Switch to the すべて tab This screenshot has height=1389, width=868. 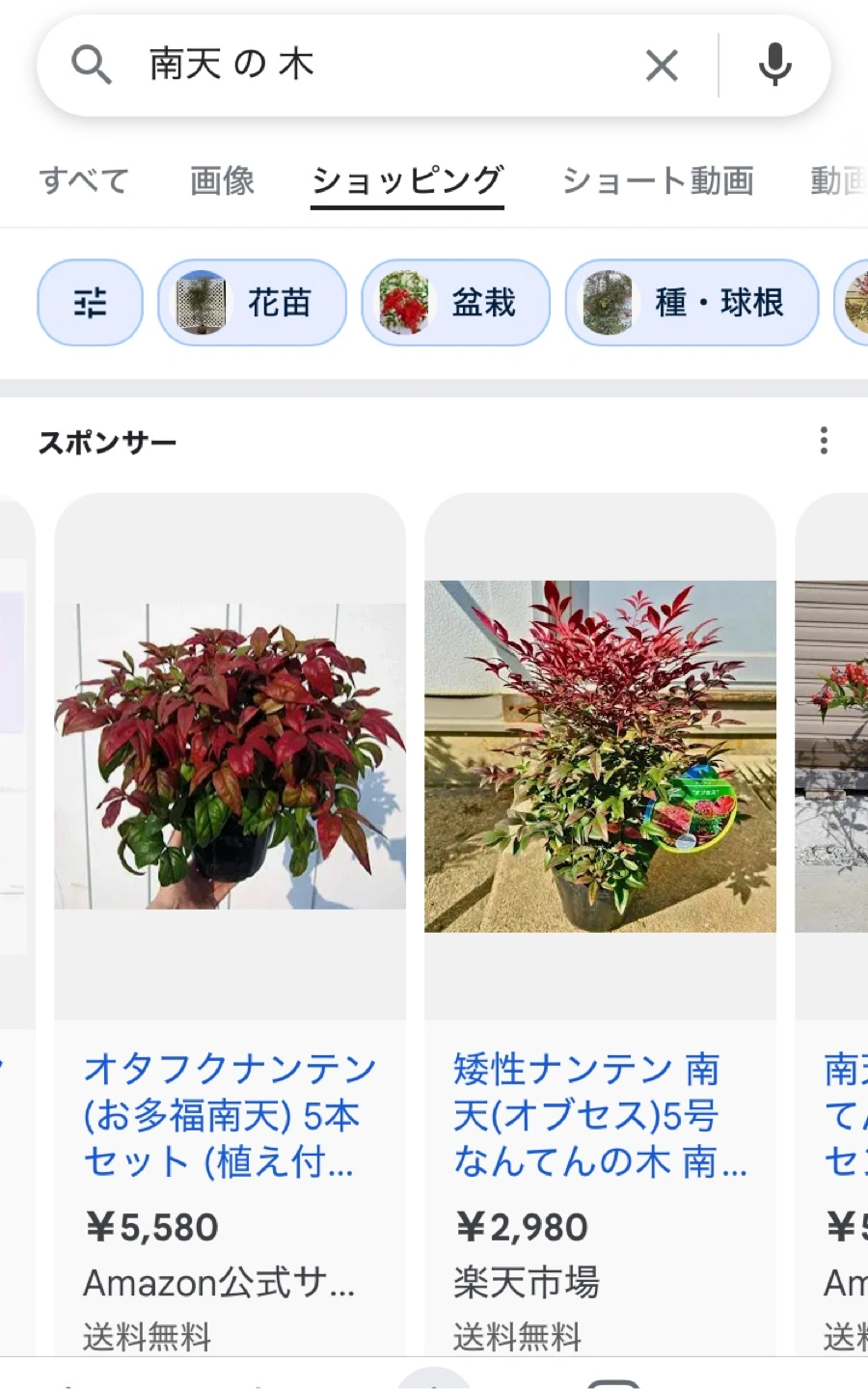coord(84,180)
